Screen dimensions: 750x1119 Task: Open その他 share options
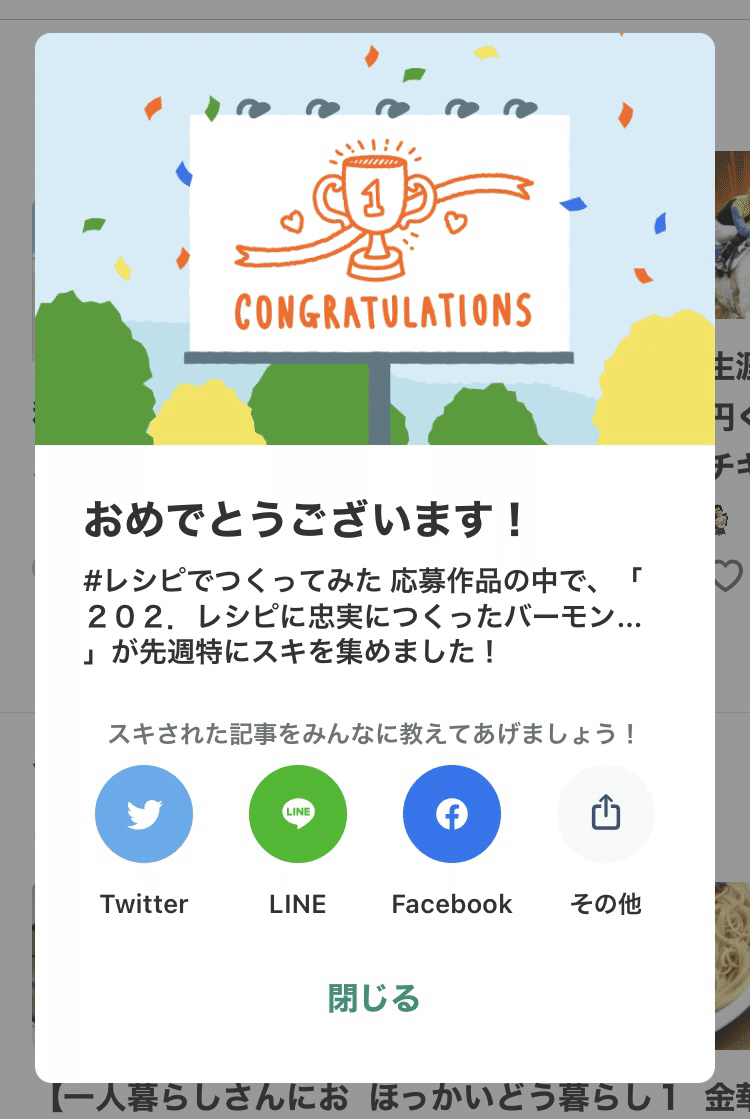point(606,814)
